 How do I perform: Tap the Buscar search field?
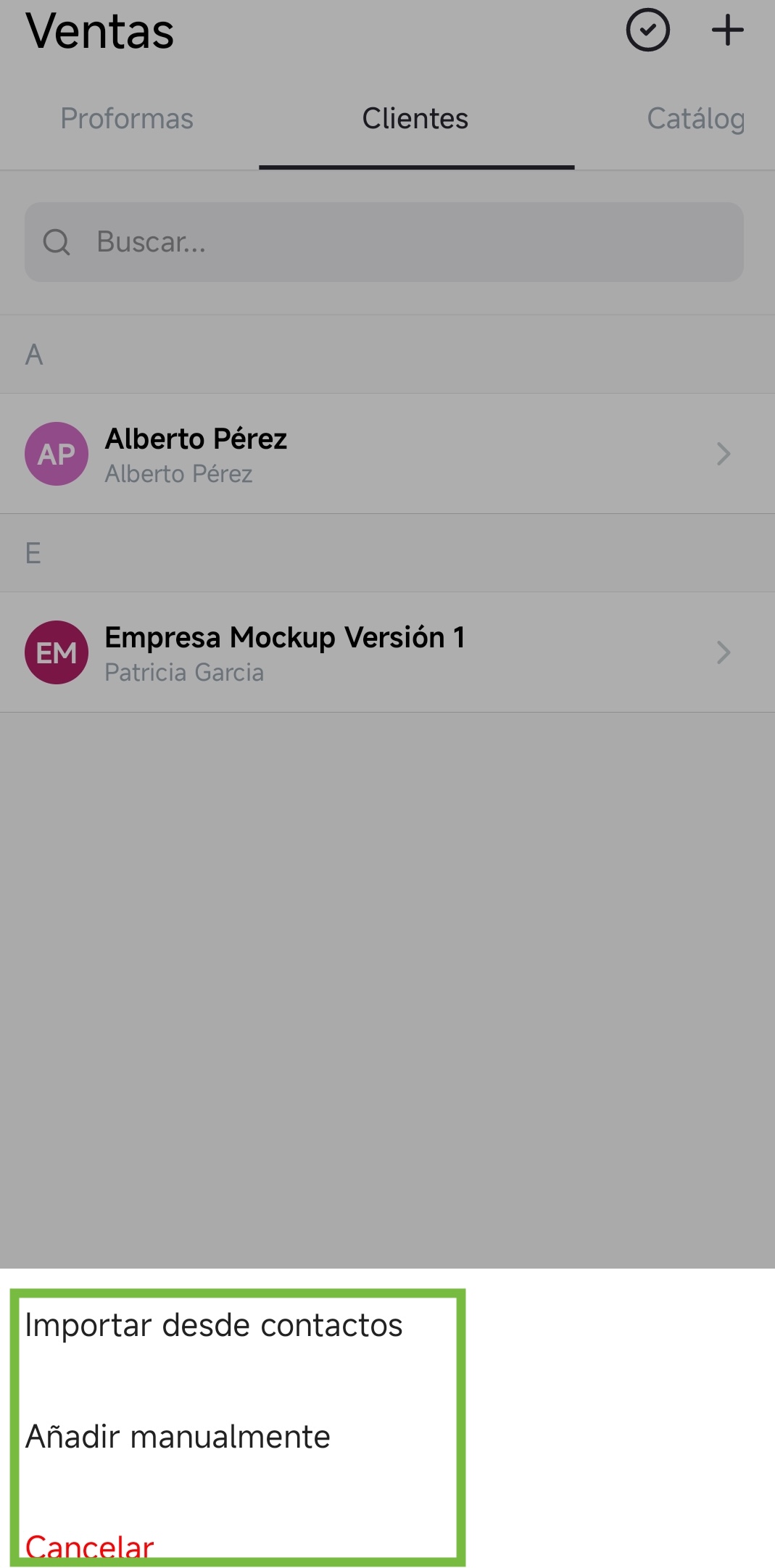click(x=384, y=242)
